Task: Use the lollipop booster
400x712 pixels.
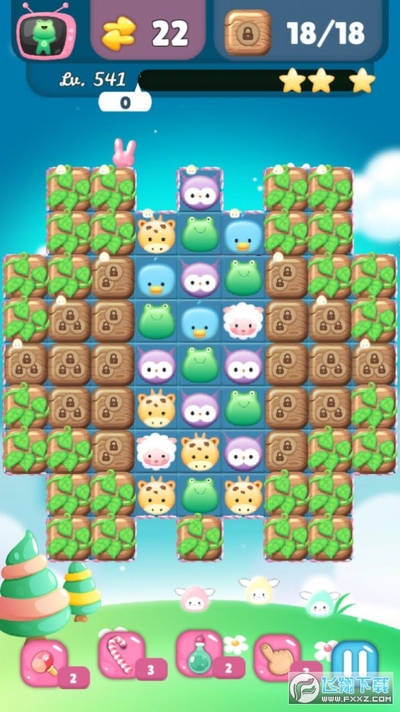Action: pos(44,663)
